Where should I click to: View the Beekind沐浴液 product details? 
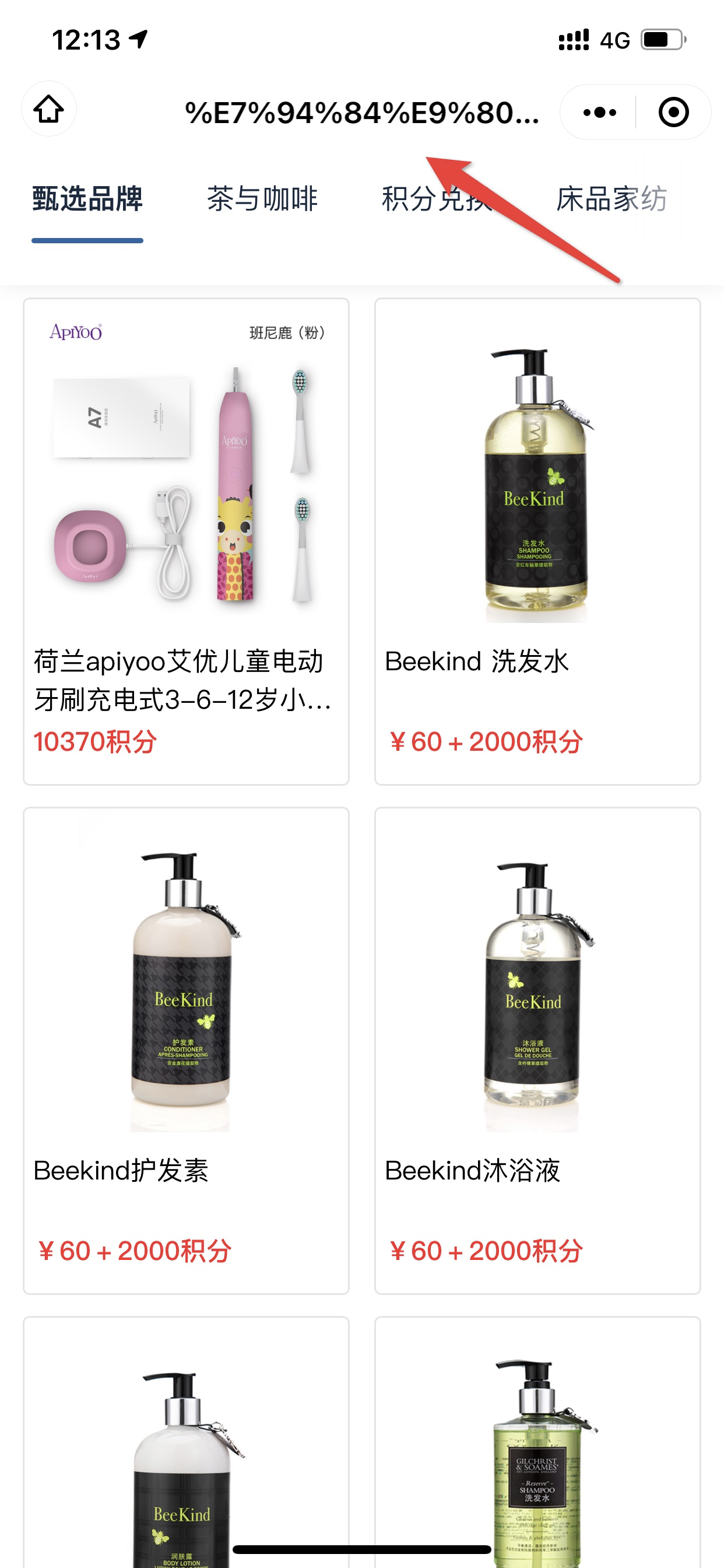click(x=537, y=1050)
